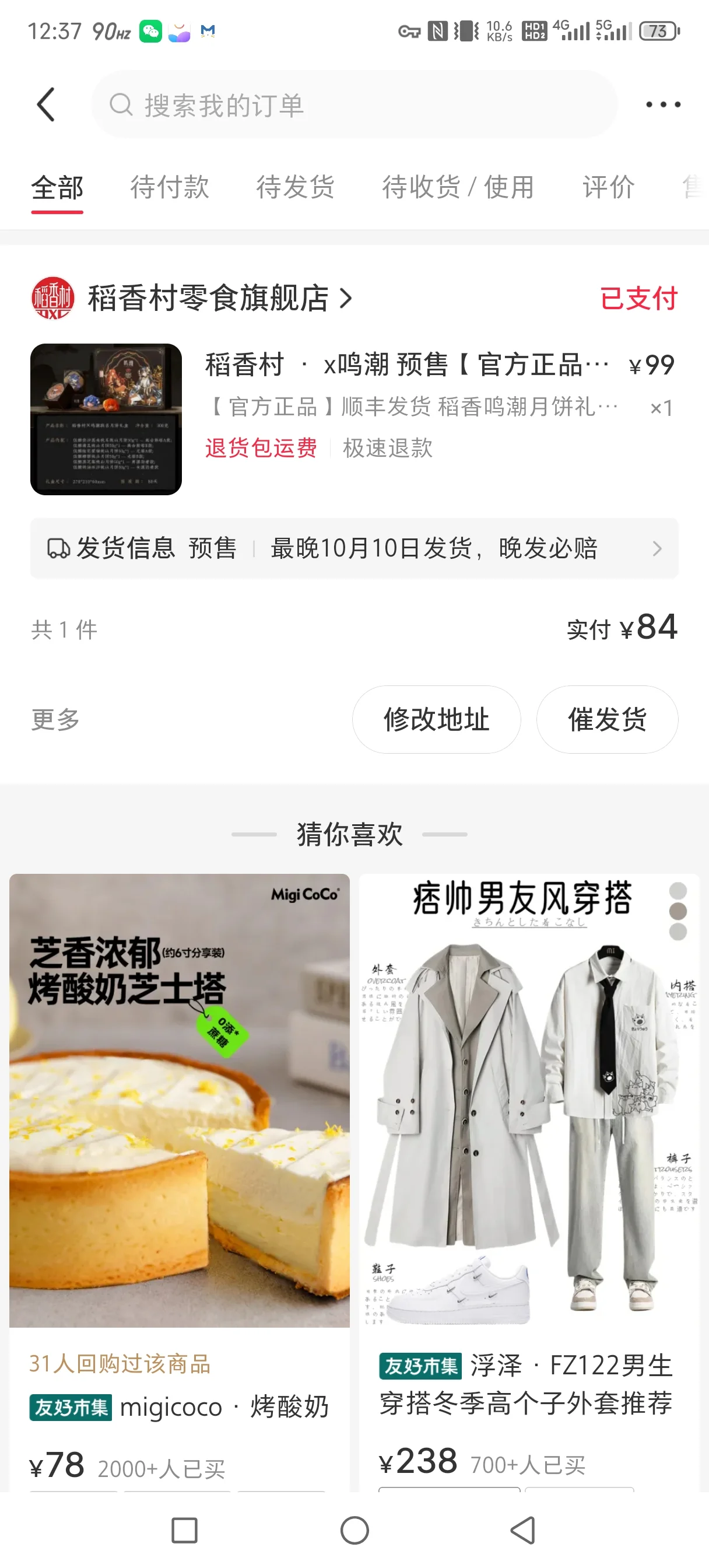This screenshot has height=1568, width=709.
Task: Switch to the 待发货 tab
Action: tap(296, 187)
